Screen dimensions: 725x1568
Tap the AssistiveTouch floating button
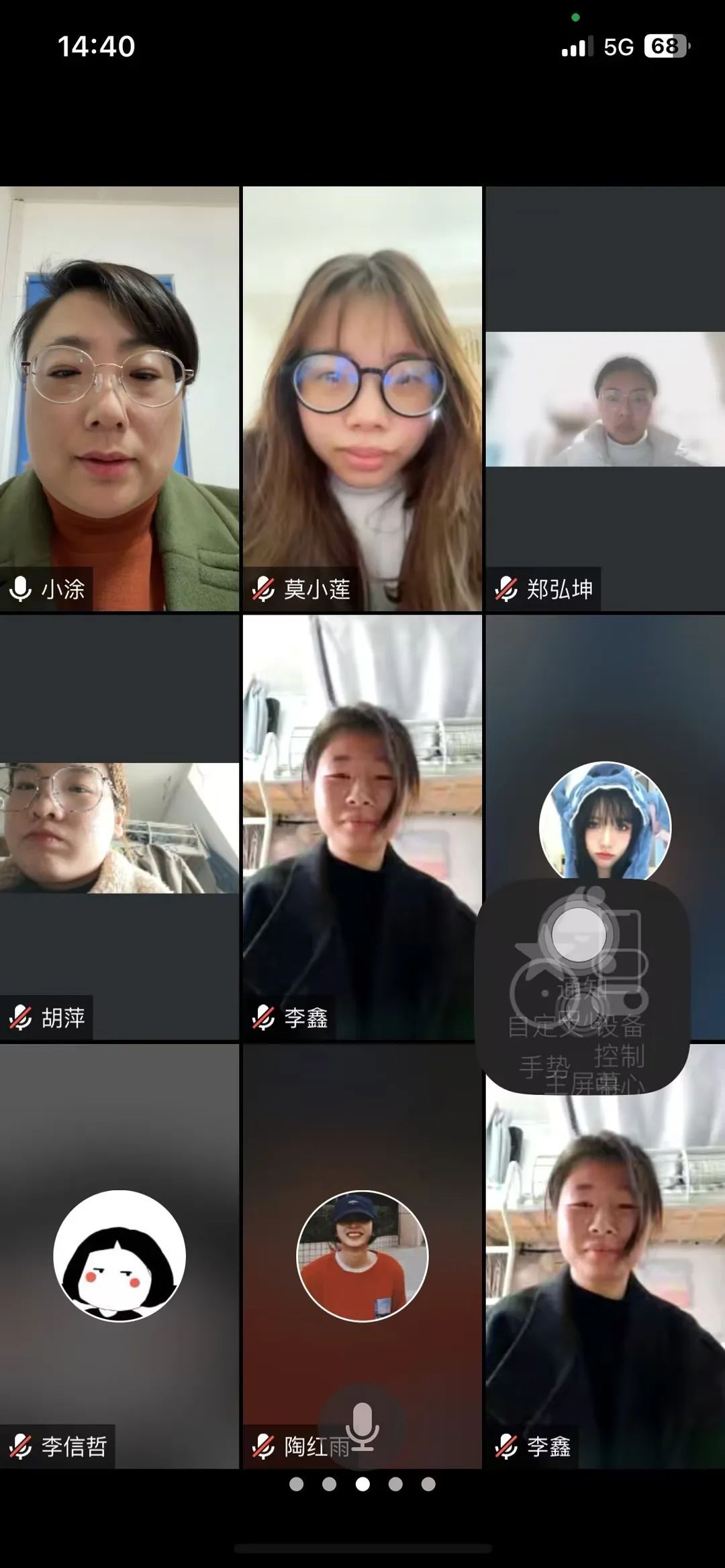[x=578, y=934]
